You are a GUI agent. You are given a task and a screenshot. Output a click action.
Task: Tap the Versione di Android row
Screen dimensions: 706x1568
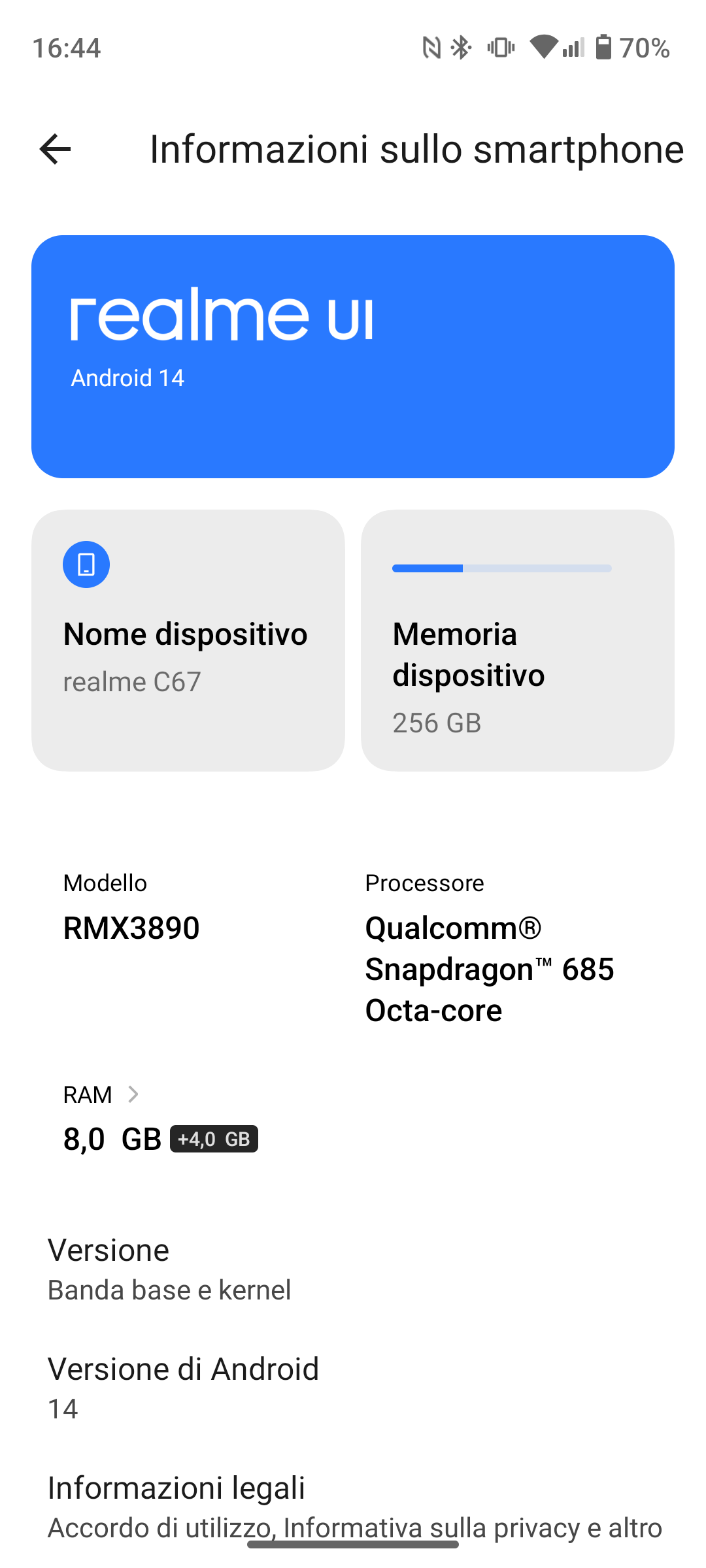[353, 1388]
